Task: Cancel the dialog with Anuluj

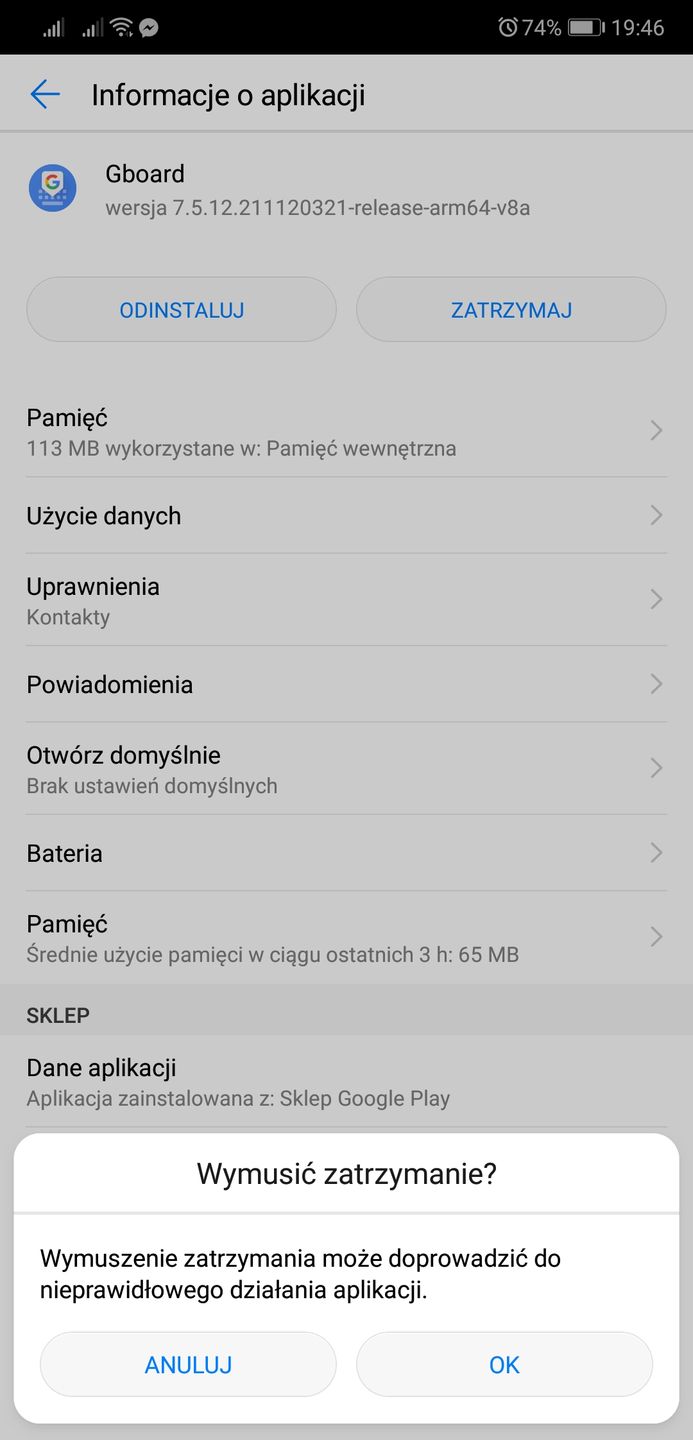Action: click(x=188, y=1364)
